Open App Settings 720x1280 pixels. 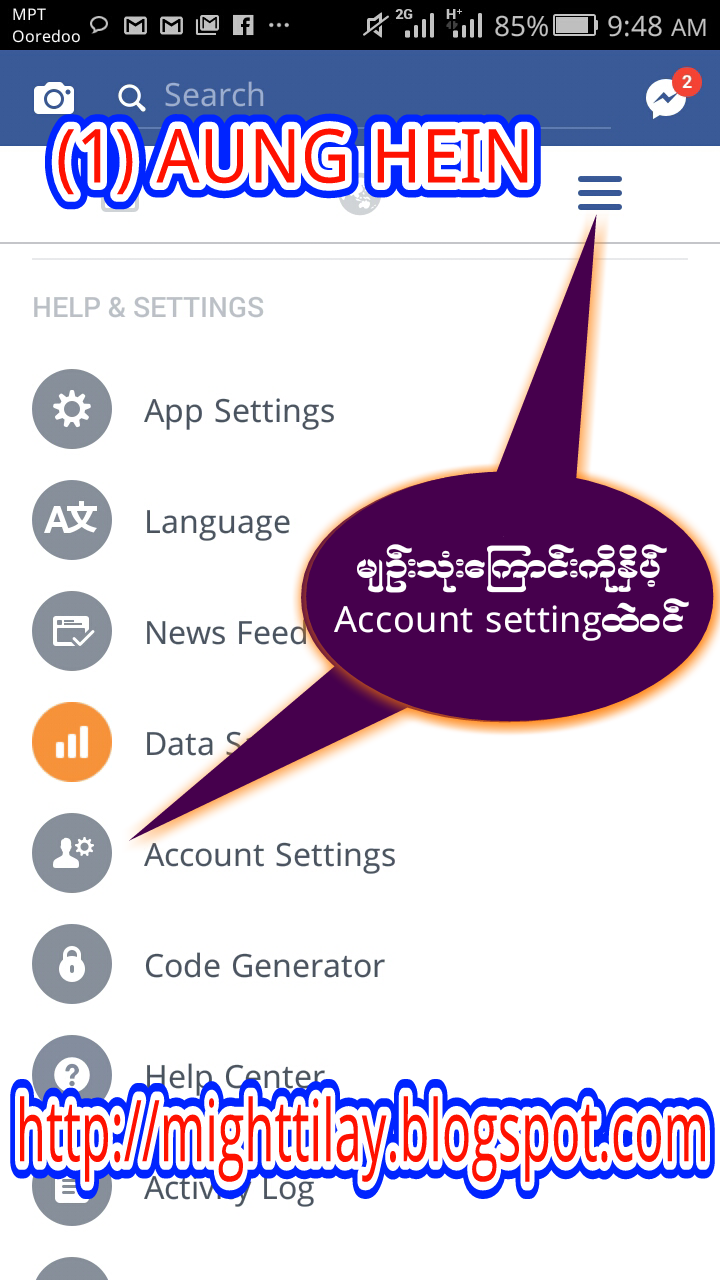coord(239,411)
